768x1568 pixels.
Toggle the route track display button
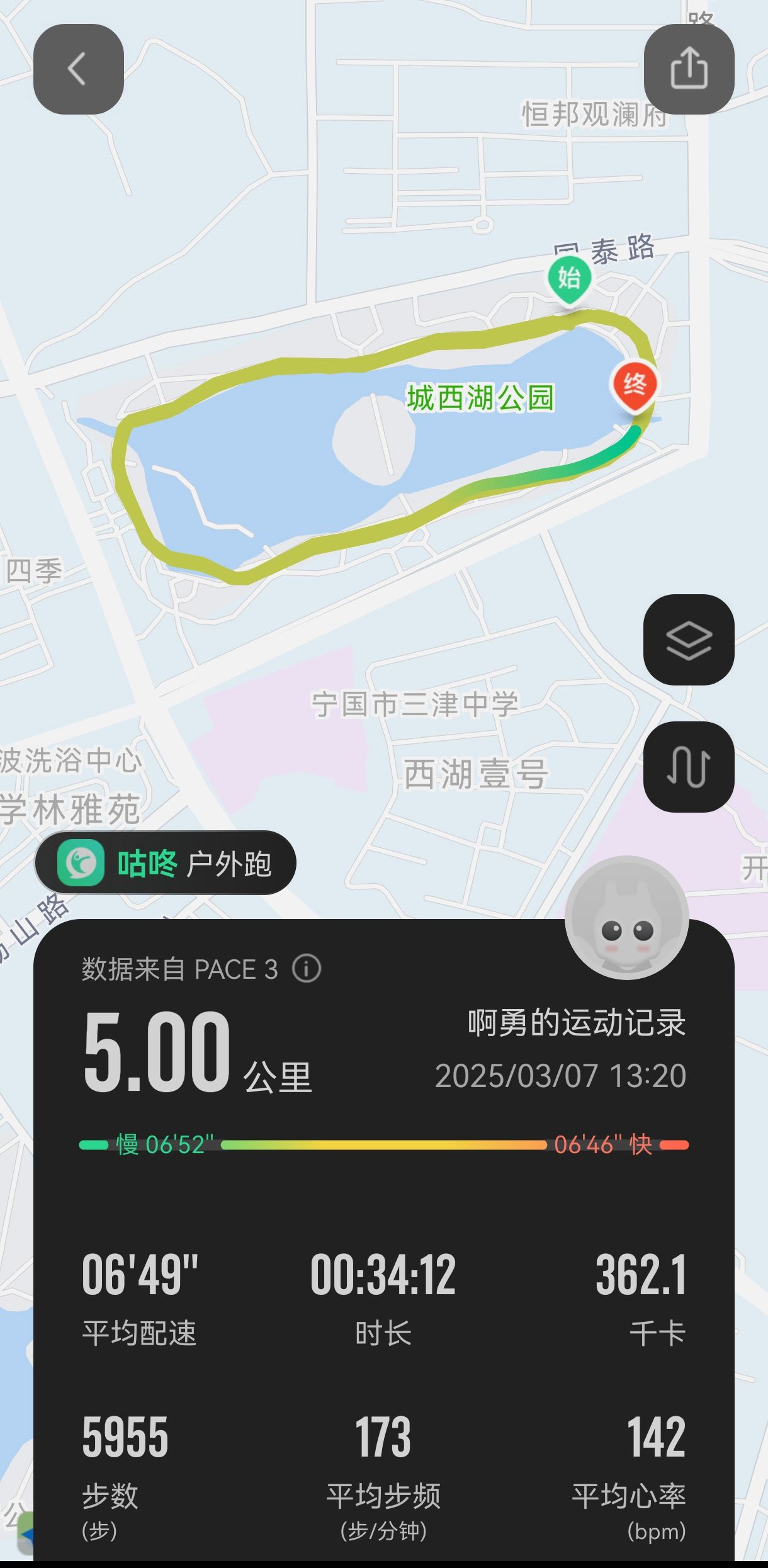[x=689, y=767]
